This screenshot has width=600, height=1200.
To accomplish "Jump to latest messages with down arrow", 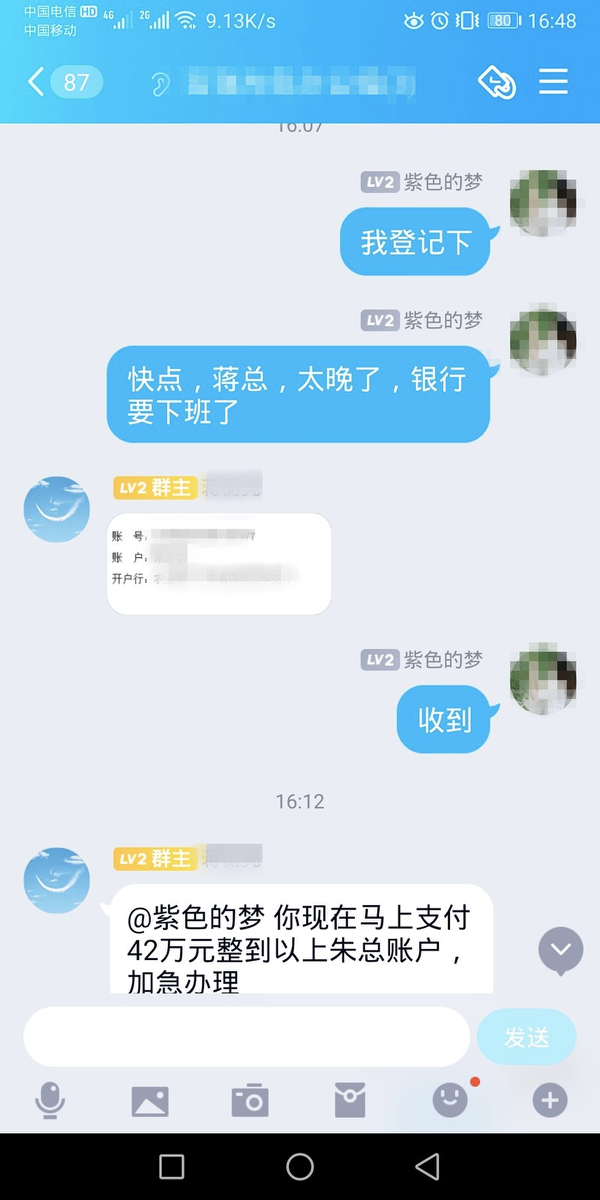I will click(561, 950).
